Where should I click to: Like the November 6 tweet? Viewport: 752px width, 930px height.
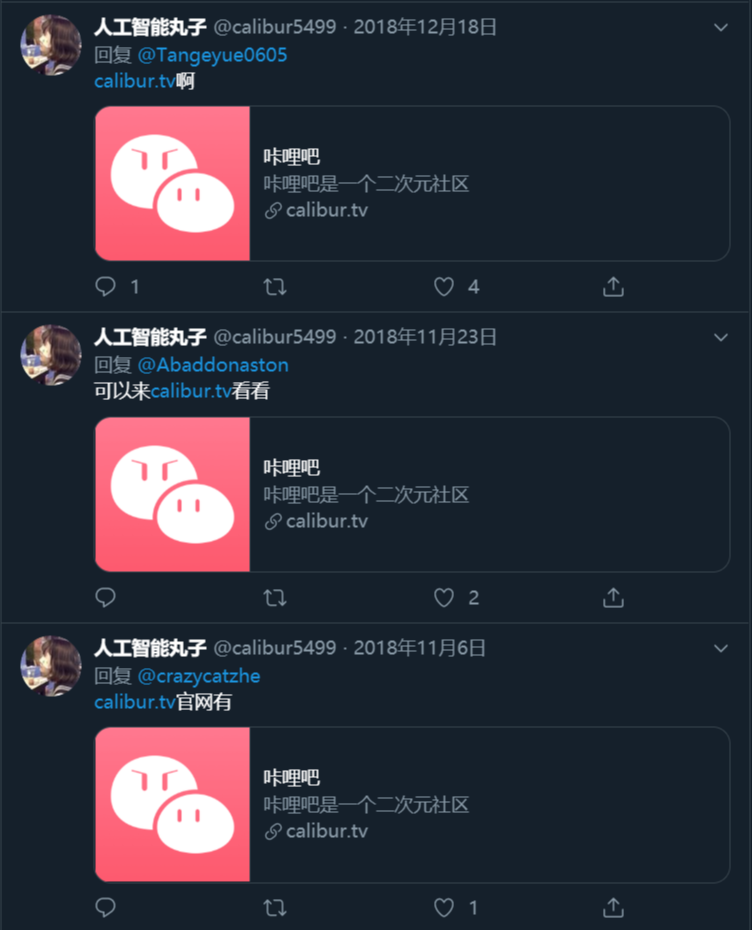[444, 908]
